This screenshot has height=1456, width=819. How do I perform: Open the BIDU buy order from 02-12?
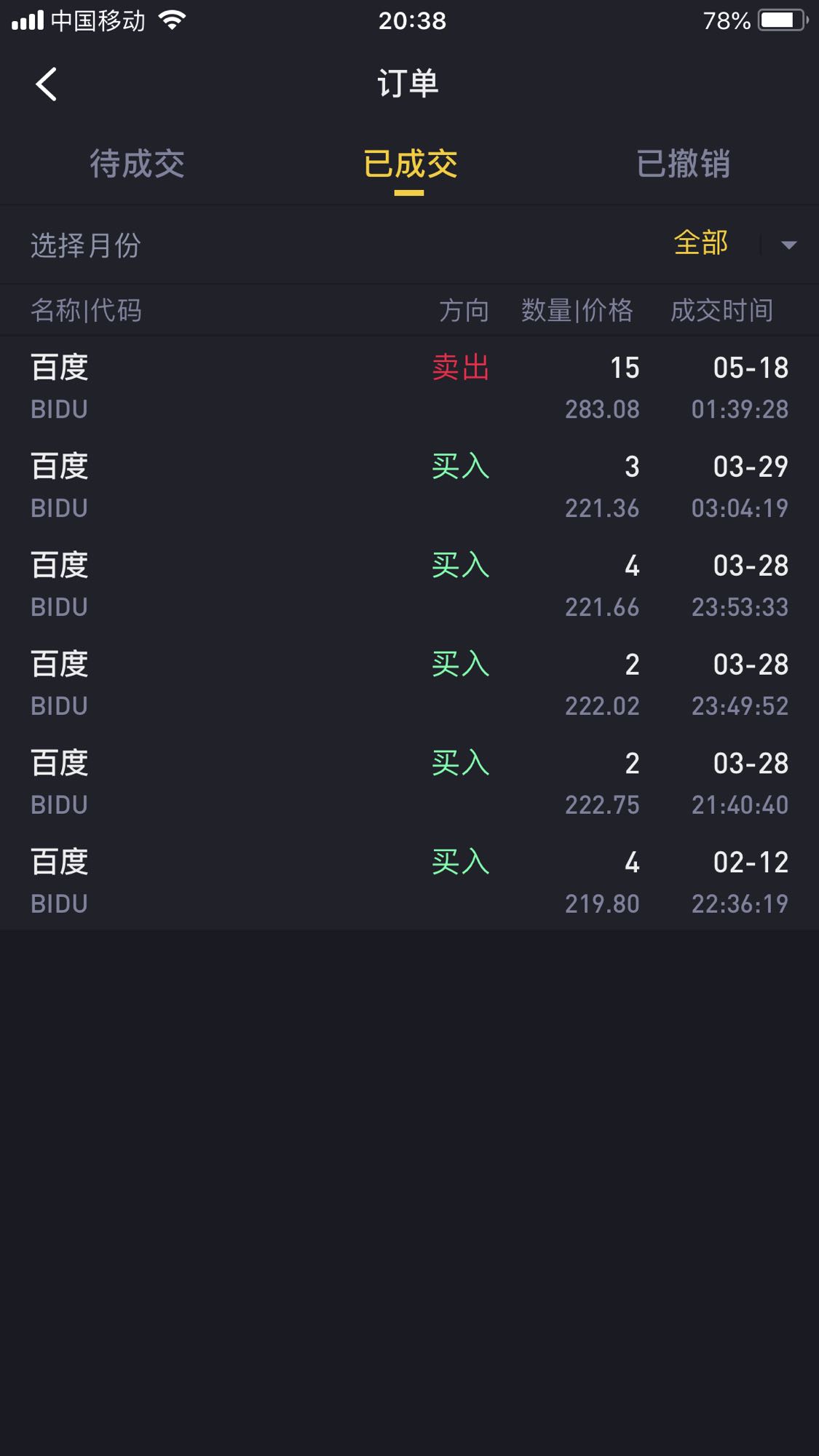click(x=409, y=882)
